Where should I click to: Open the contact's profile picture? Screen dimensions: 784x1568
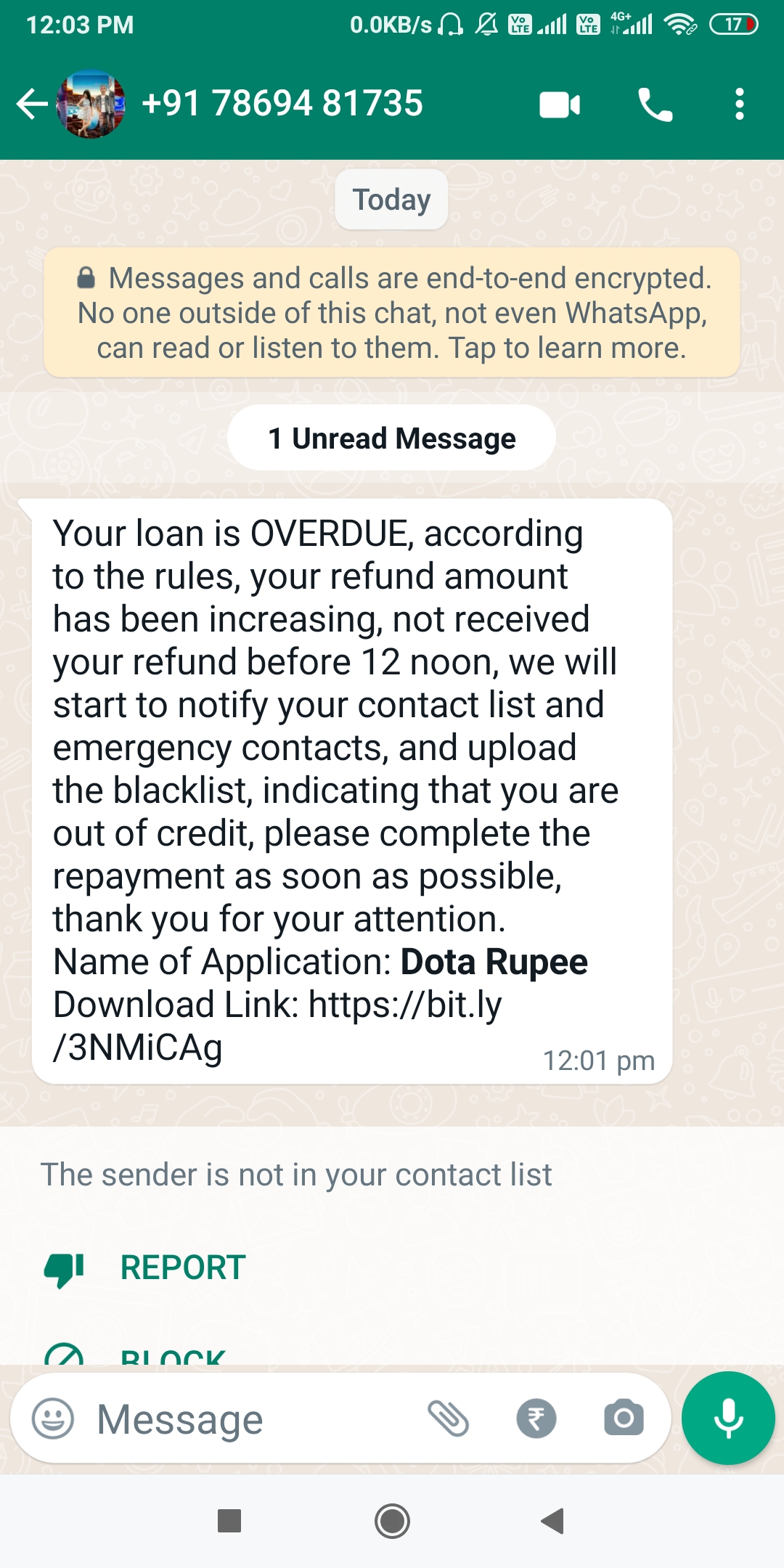tap(91, 104)
